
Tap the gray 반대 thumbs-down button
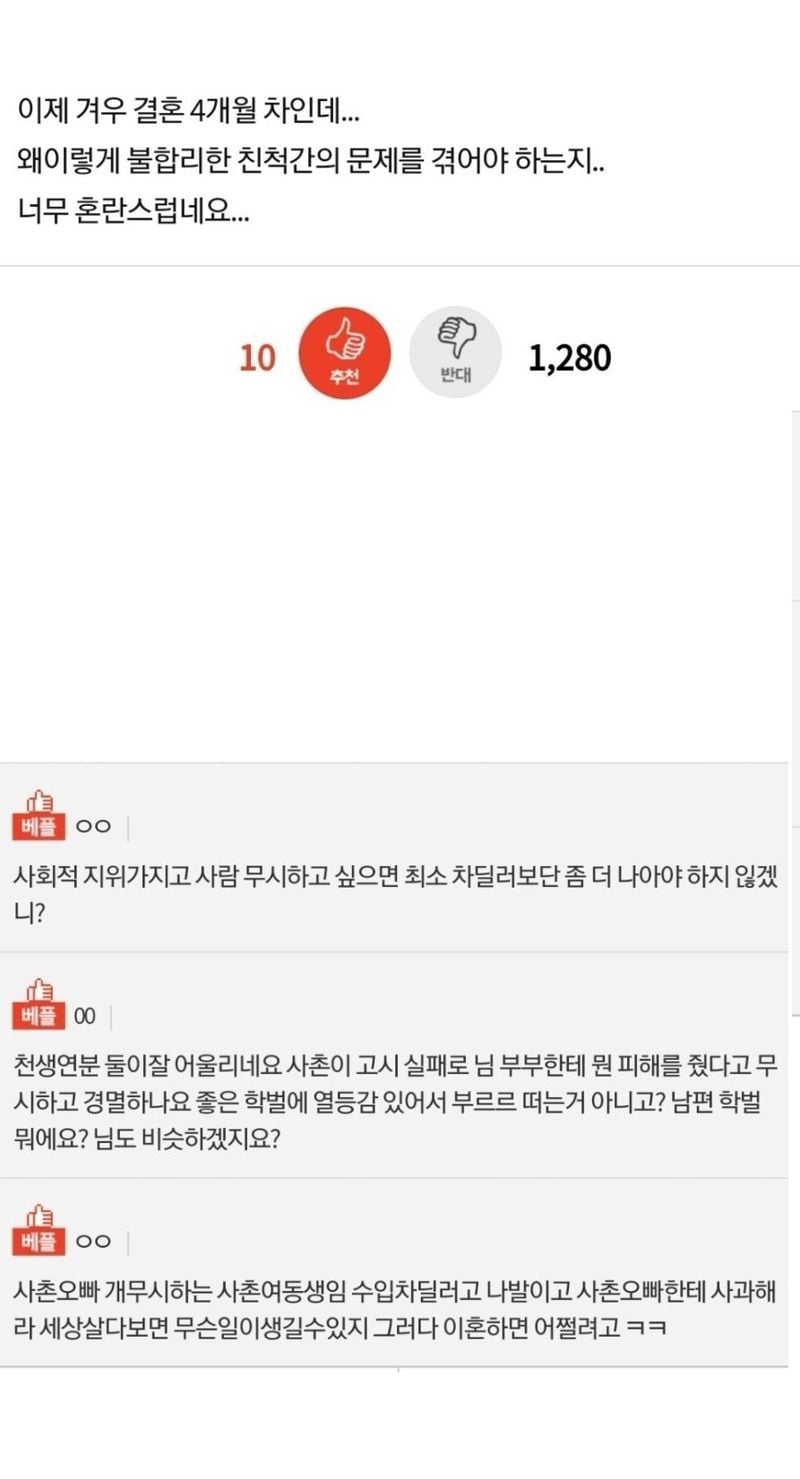[455, 353]
